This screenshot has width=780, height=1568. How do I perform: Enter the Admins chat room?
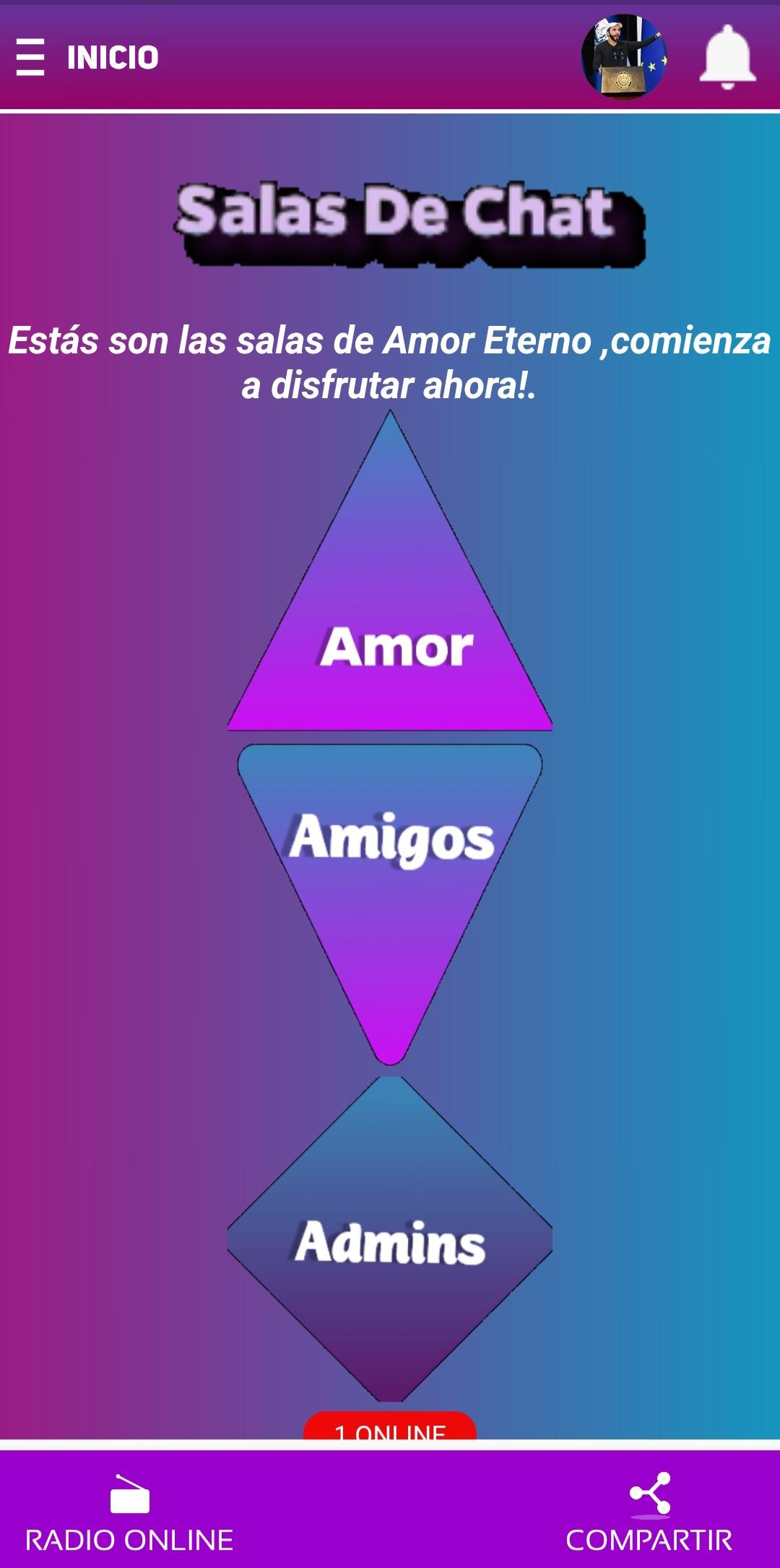391,1239
